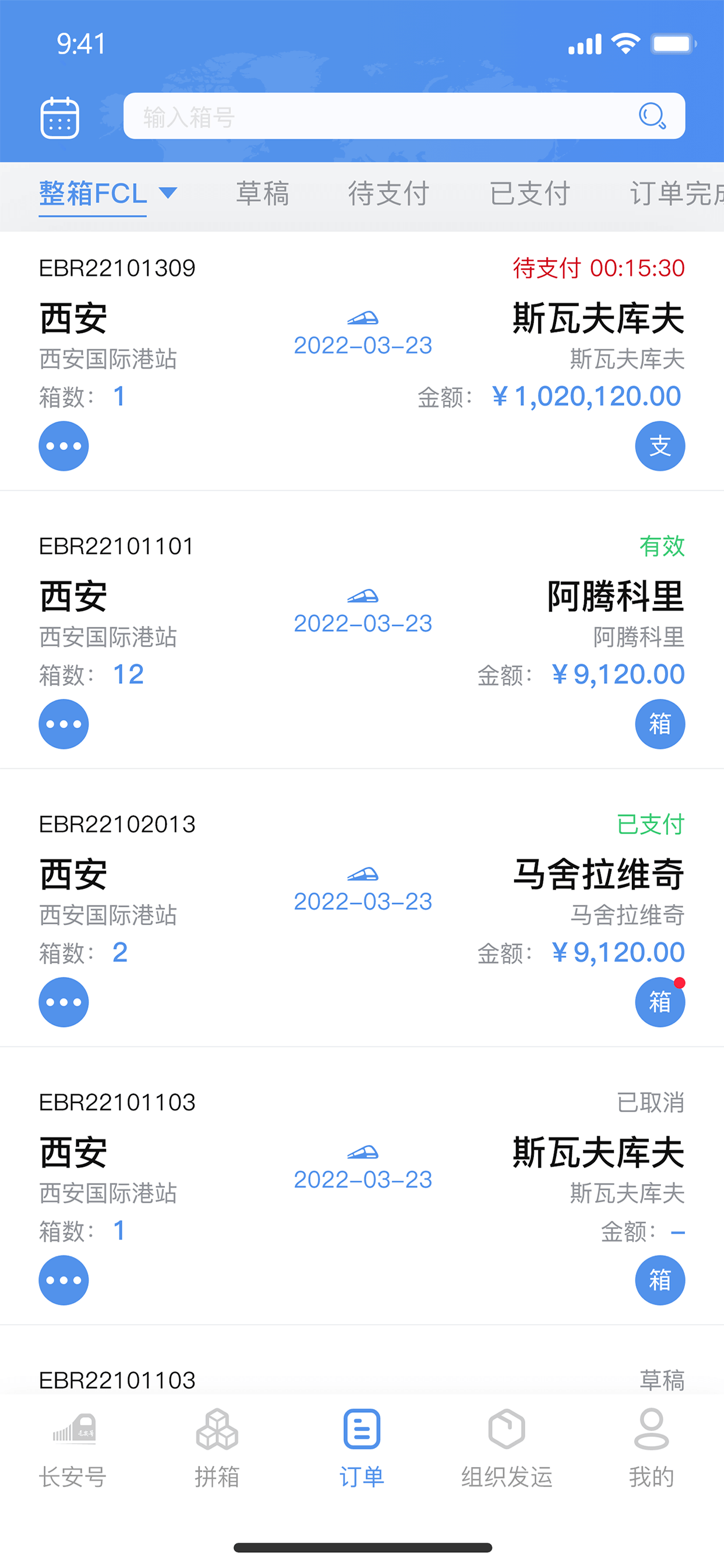Tap the 箱 button on order EBR22102013
724x1568 pixels.
pos(660,1002)
